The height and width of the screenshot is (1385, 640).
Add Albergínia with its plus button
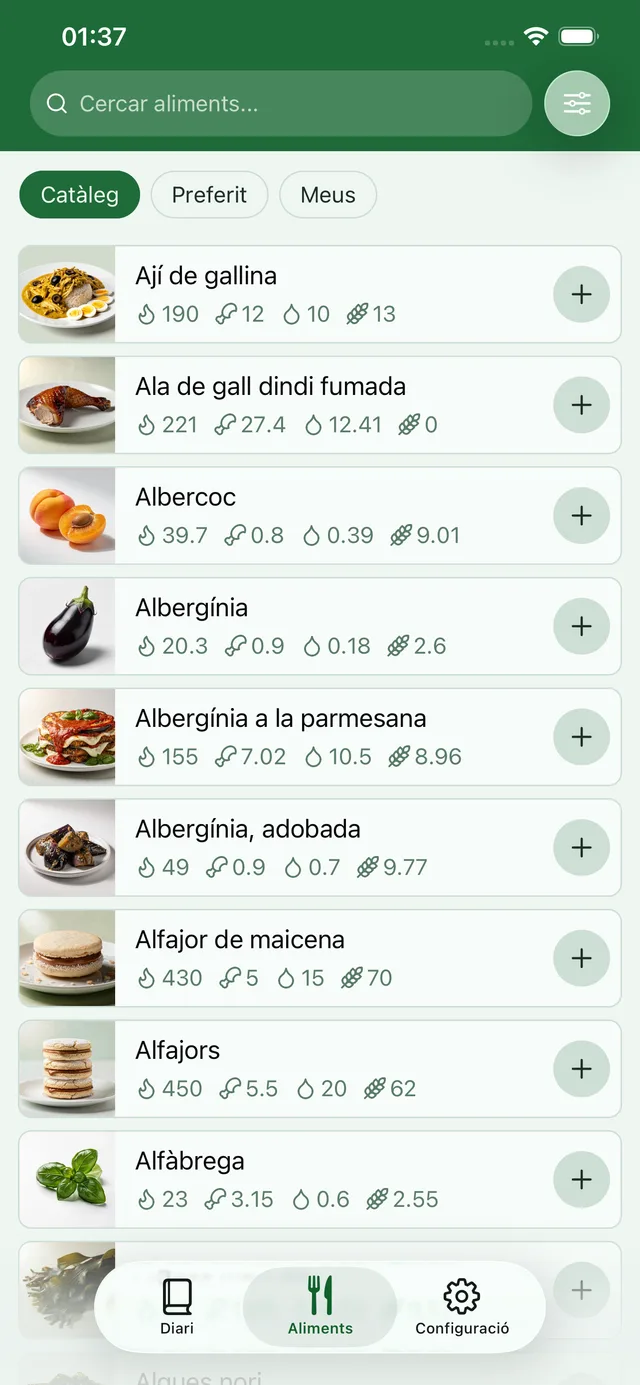click(581, 626)
